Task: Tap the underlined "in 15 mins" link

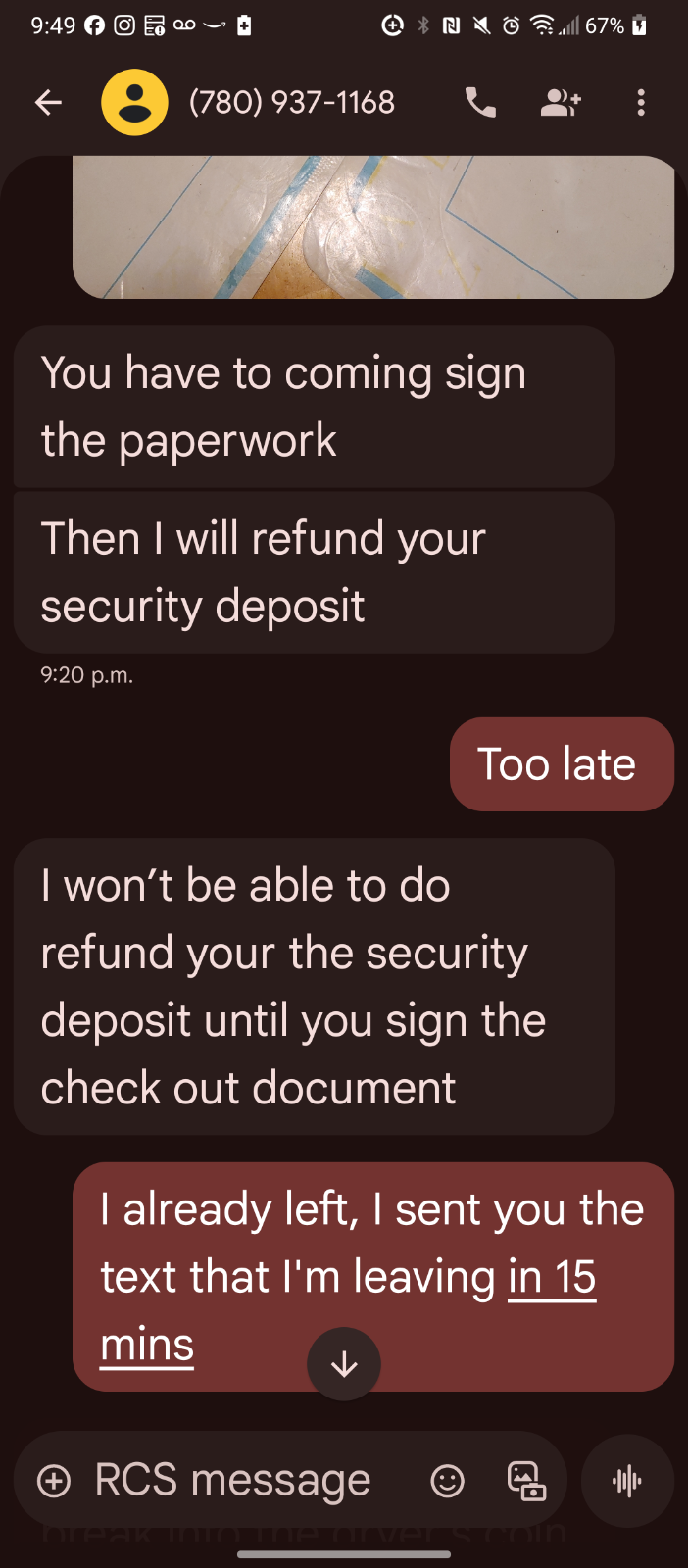Action: click(552, 1277)
